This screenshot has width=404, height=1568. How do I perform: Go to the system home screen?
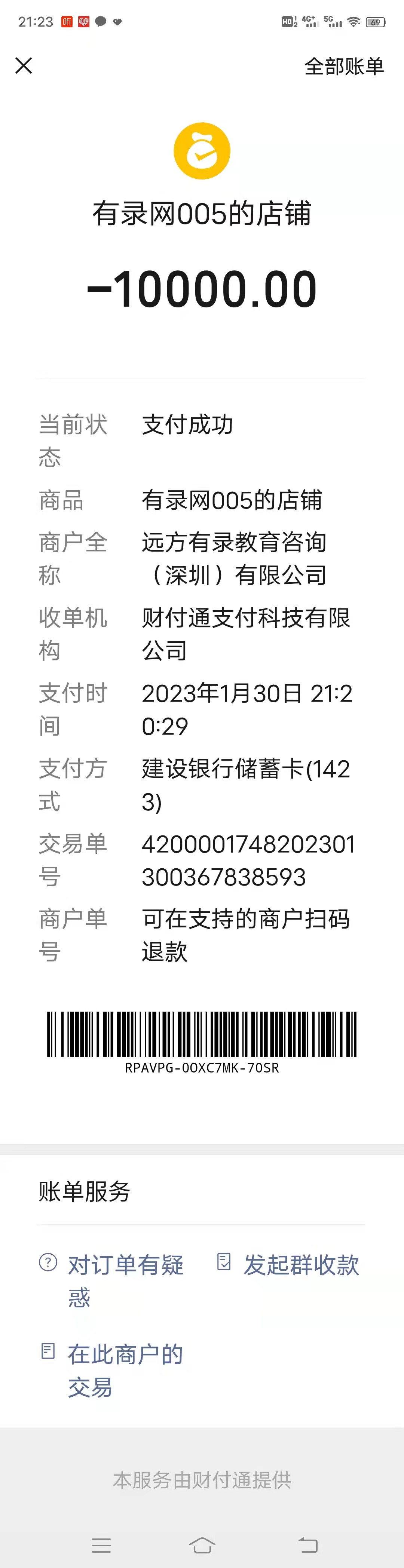click(x=202, y=1545)
